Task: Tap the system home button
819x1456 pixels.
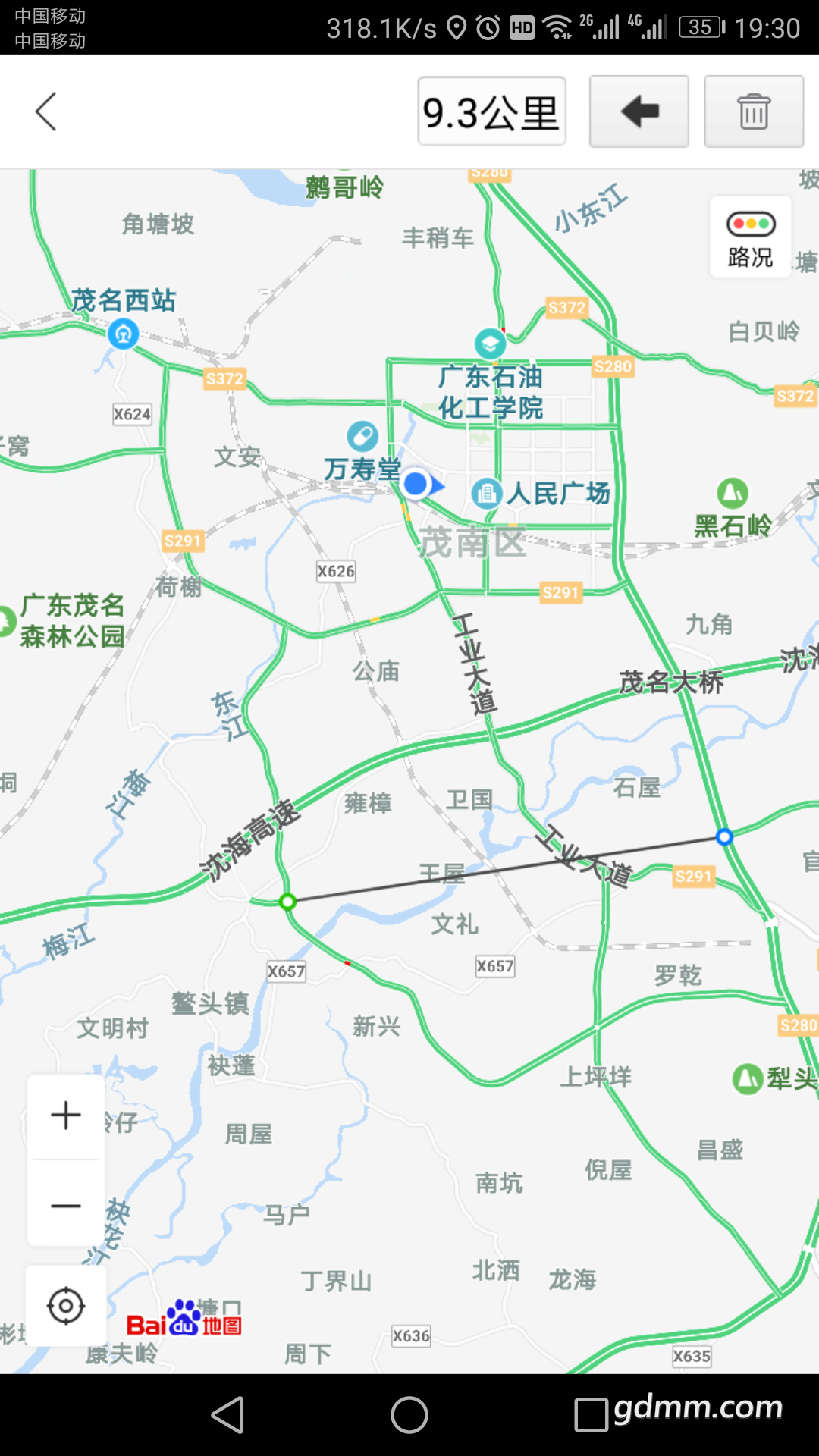Action: [x=409, y=1415]
